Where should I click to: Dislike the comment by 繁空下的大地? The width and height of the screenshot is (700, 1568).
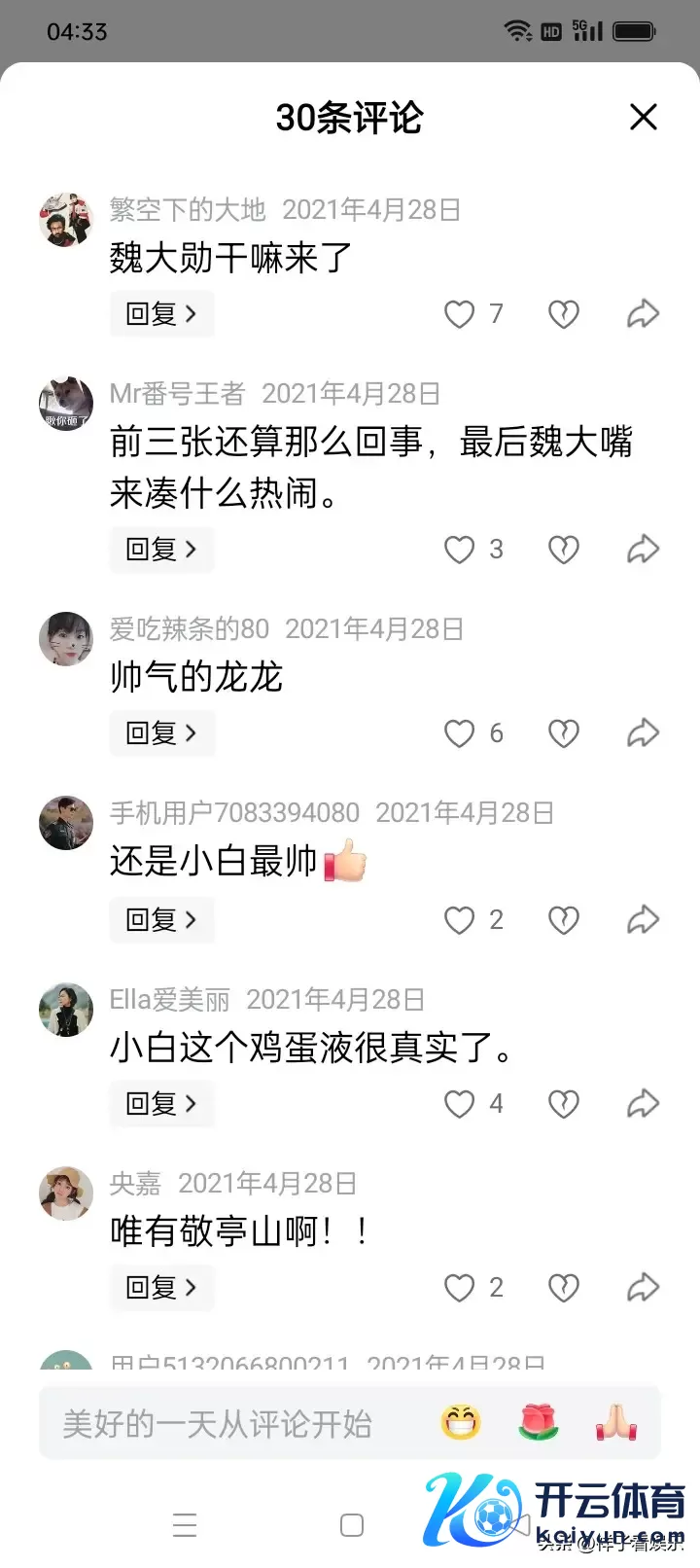pyautogui.click(x=564, y=314)
